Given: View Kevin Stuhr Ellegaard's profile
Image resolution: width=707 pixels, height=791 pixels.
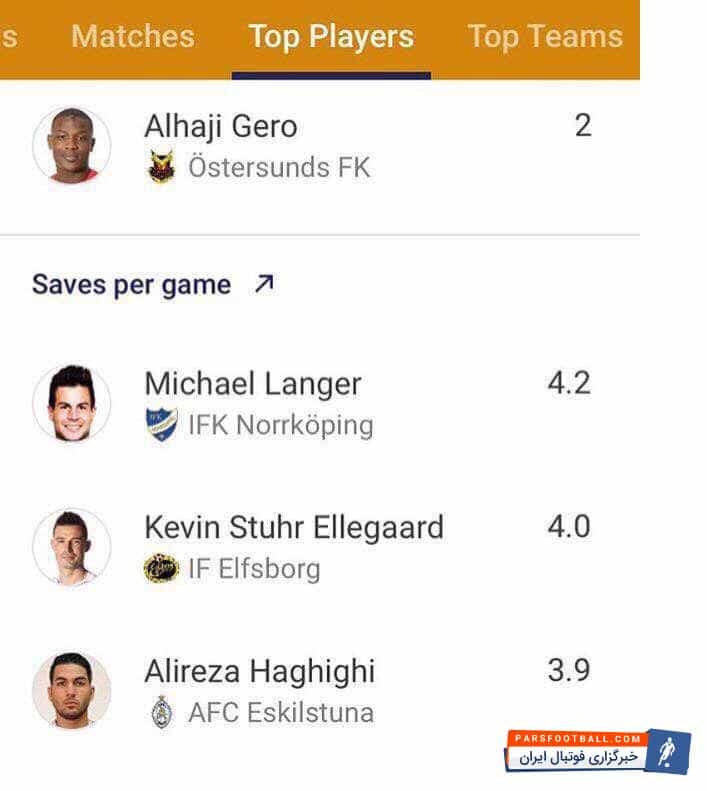Looking at the screenshot, I should coord(294,528).
